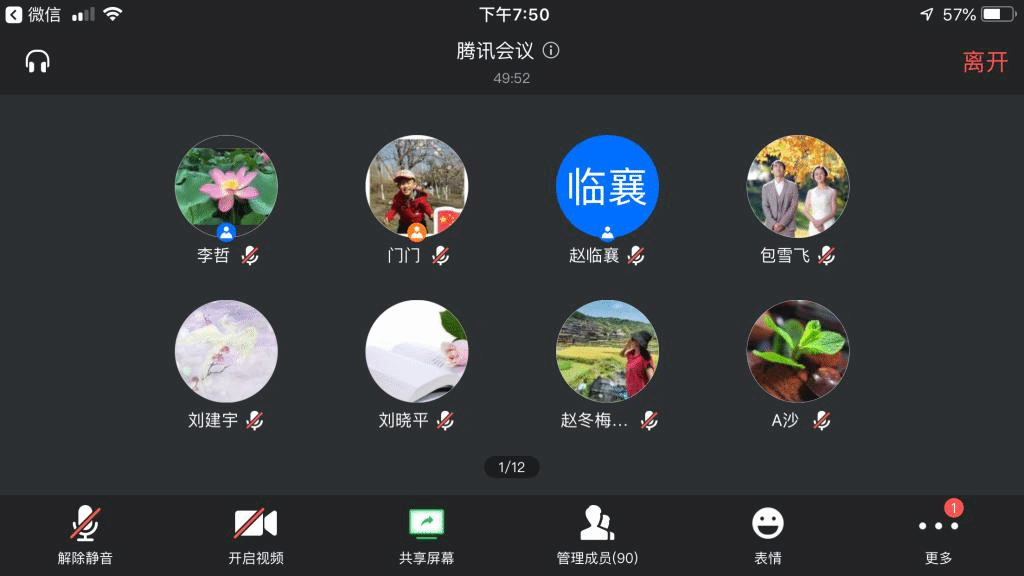Open the 表情 emoji reactions
Screen dimensions: 1024x576
[x=768, y=534]
